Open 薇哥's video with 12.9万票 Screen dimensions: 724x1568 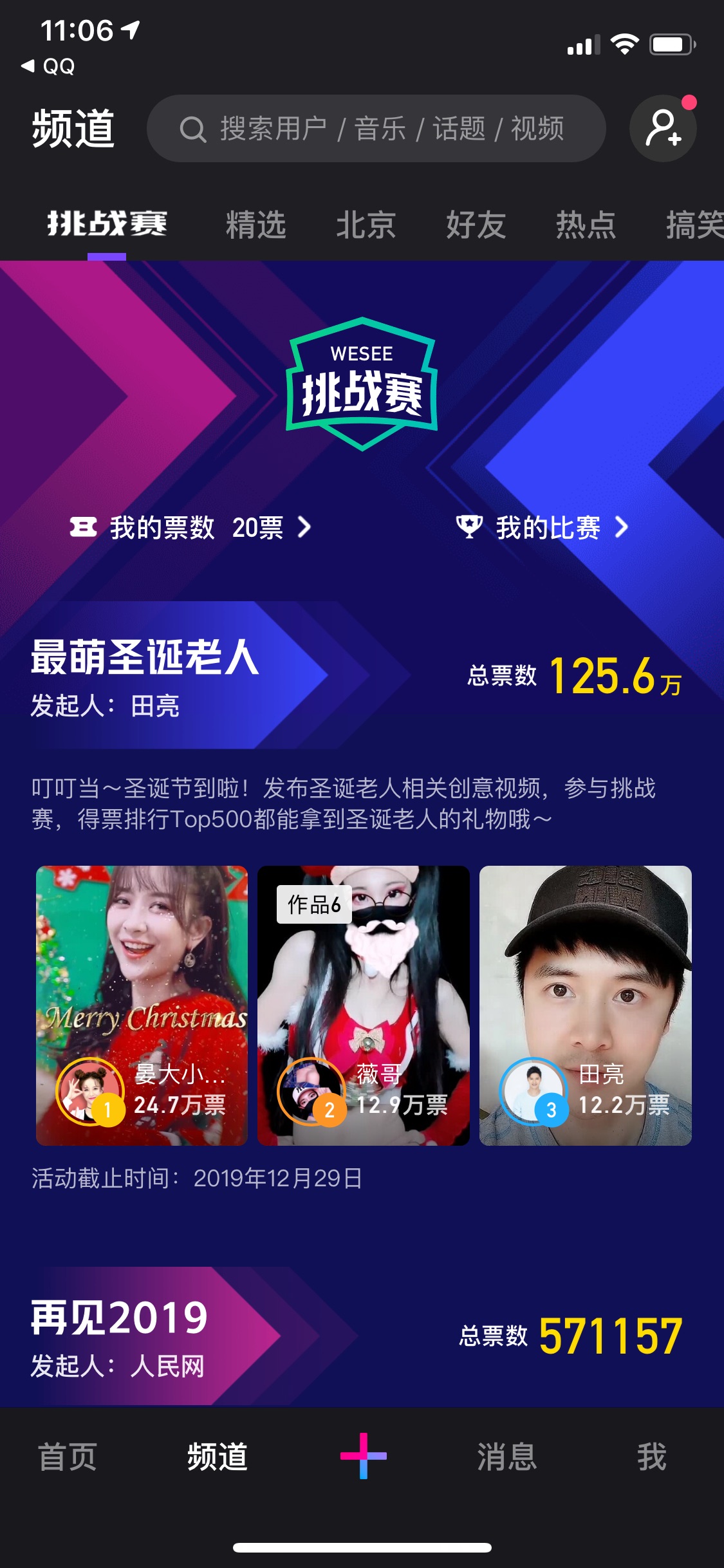click(364, 1005)
